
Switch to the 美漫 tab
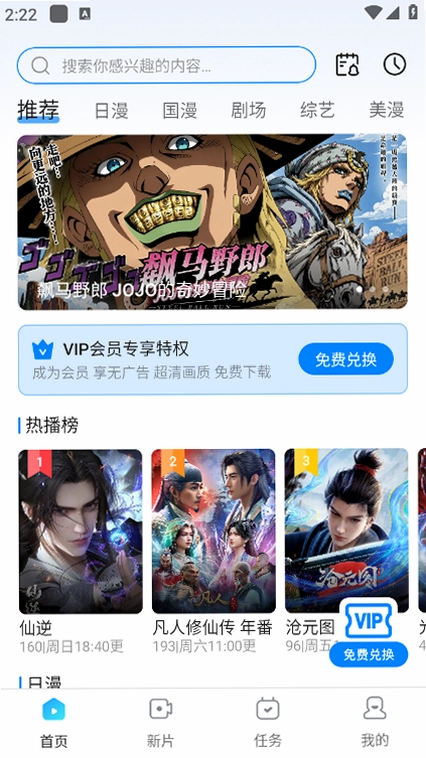click(386, 110)
